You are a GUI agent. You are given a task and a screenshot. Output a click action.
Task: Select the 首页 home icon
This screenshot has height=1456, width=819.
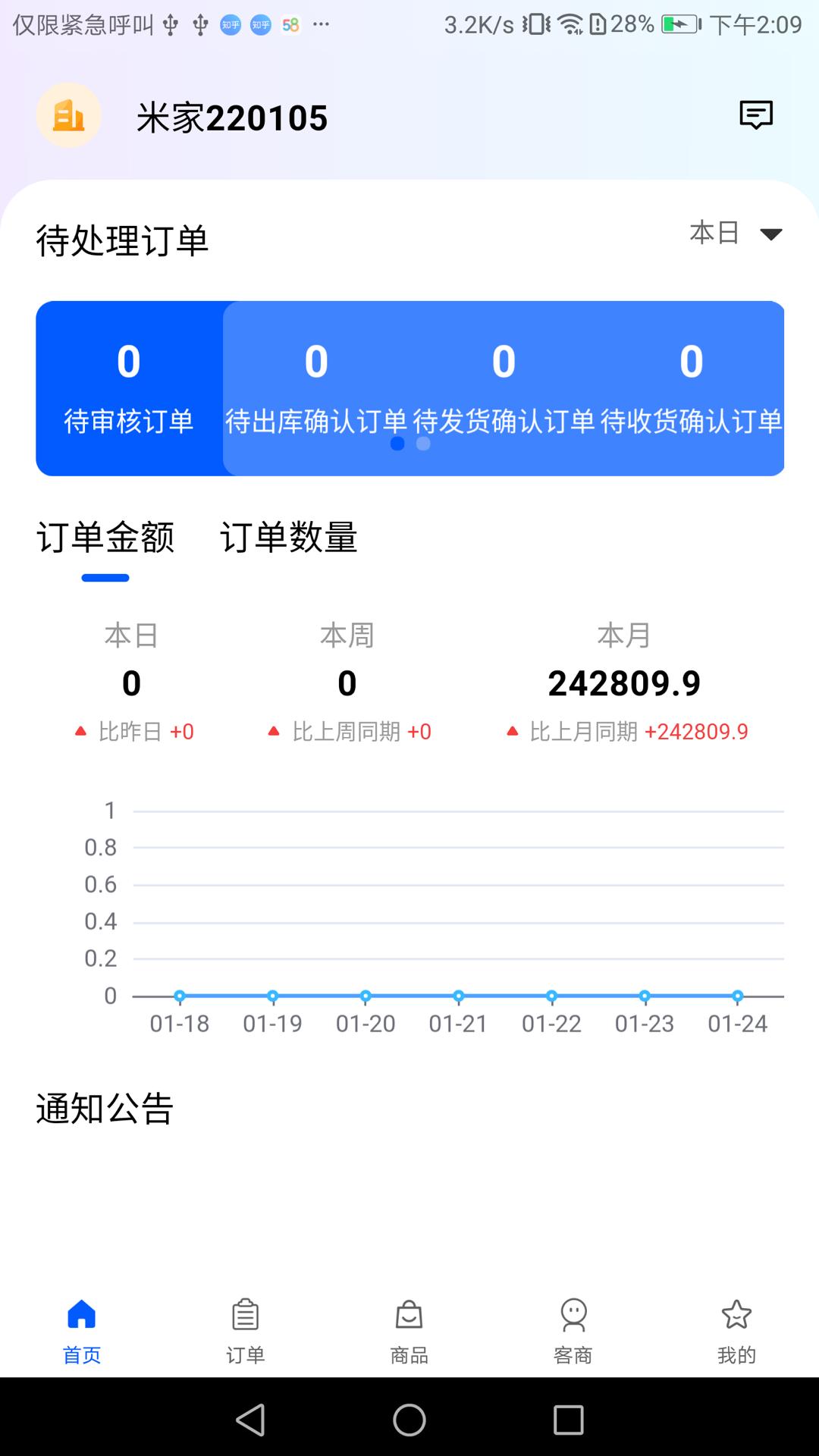click(81, 1319)
